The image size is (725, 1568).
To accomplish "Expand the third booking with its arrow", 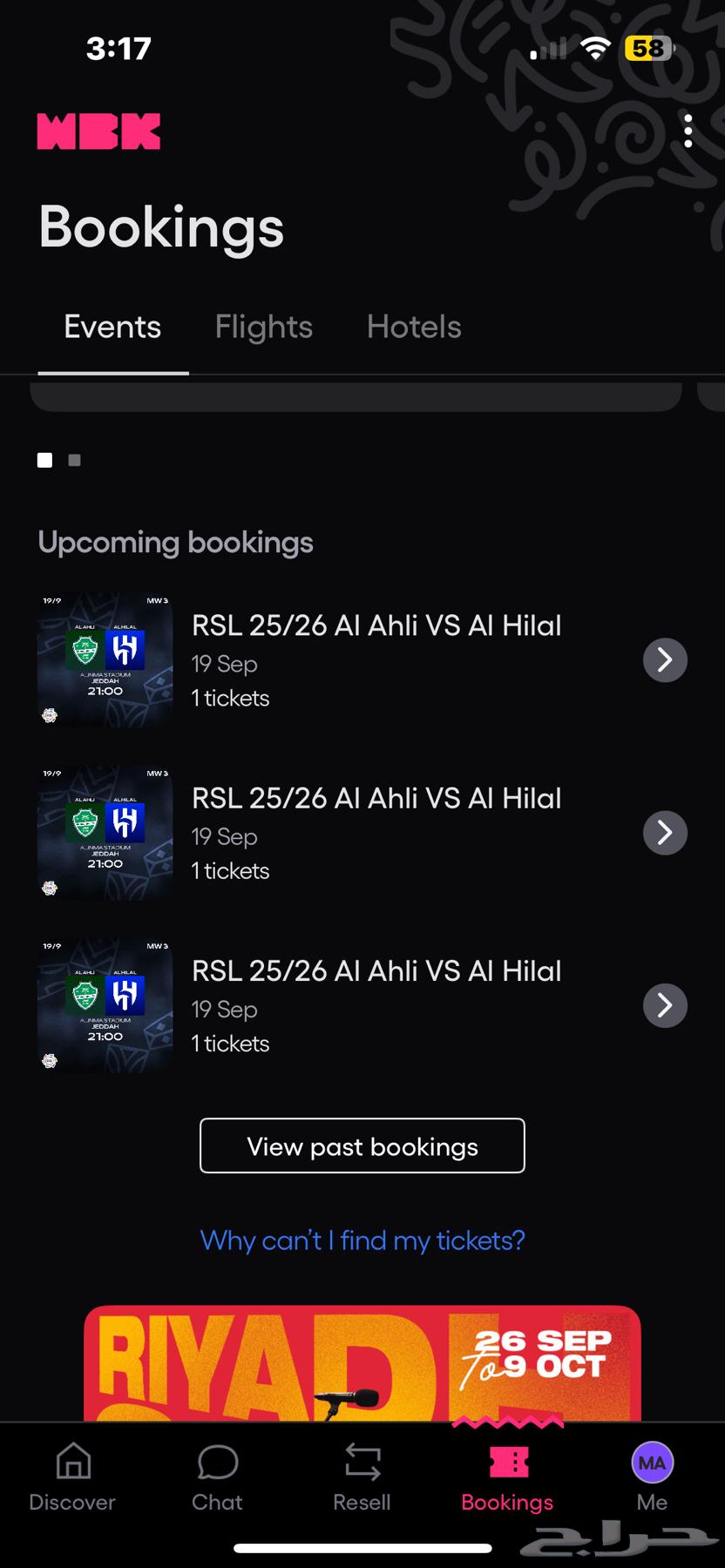I will [665, 1004].
